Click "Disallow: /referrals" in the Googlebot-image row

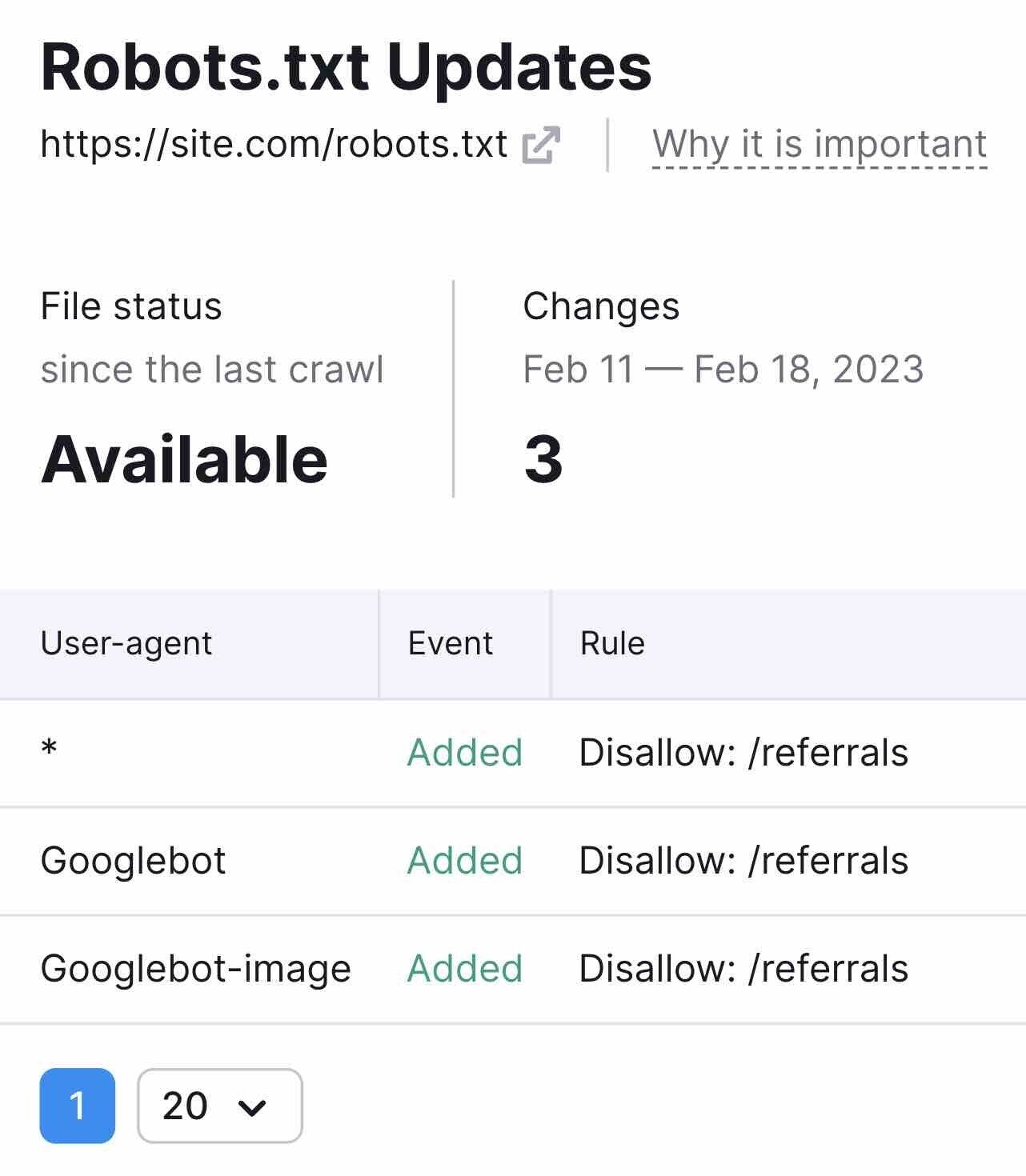click(x=743, y=969)
